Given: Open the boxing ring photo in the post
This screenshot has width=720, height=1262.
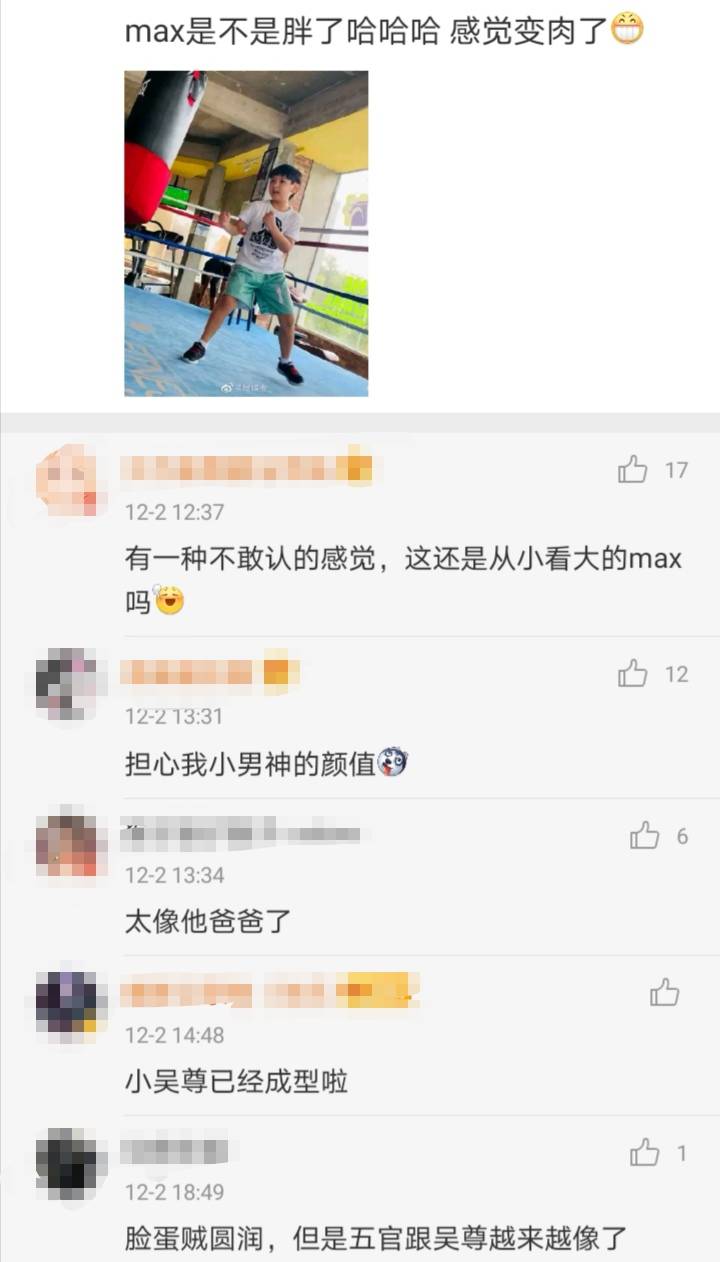Looking at the screenshot, I should [x=246, y=233].
